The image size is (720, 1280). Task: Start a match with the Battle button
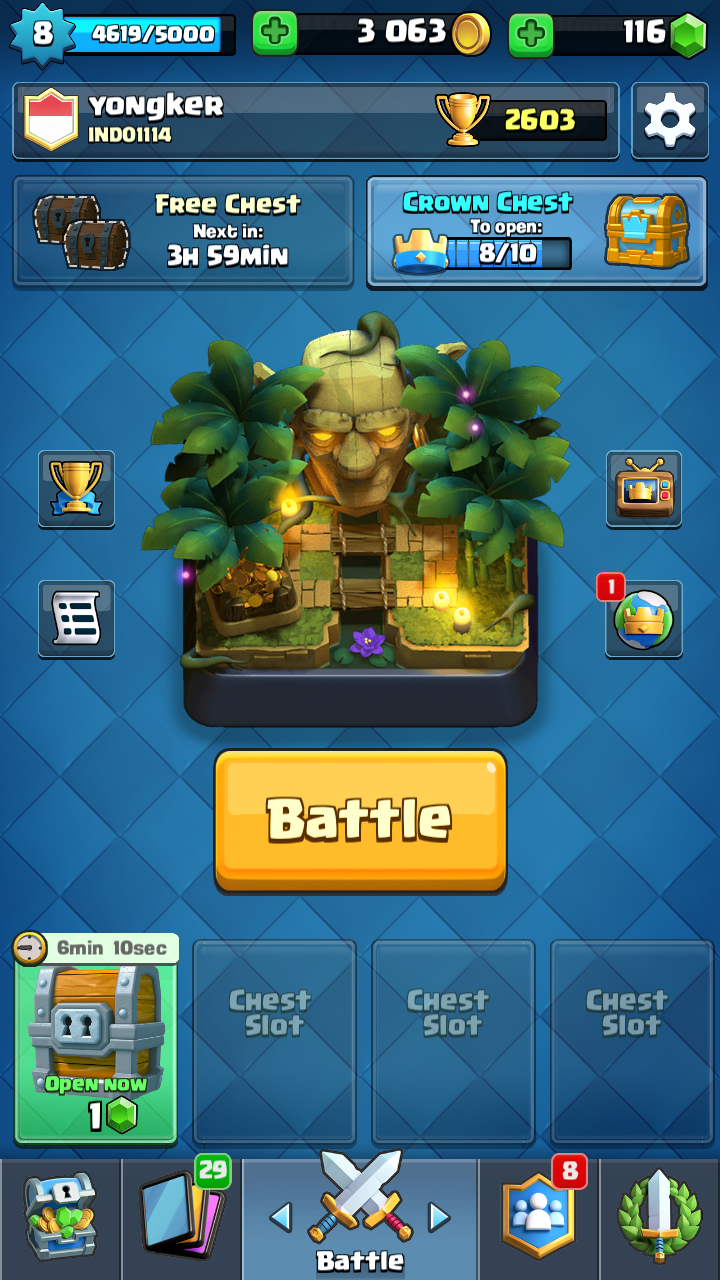[x=360, y=819]
